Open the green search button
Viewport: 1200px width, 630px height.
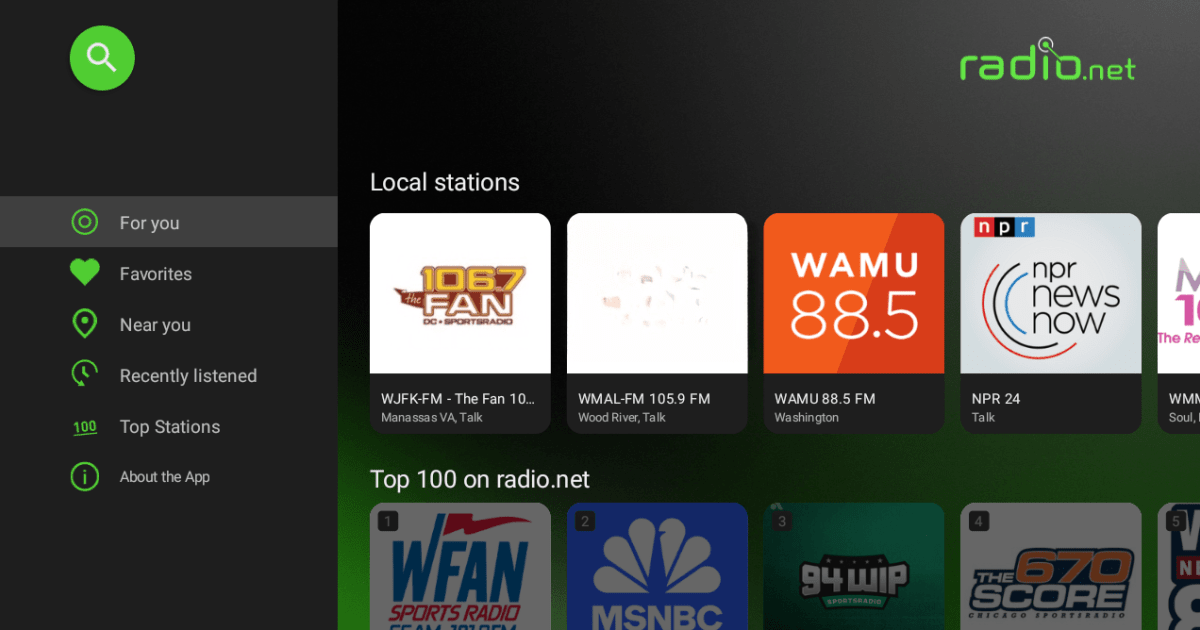click(102, 58)
